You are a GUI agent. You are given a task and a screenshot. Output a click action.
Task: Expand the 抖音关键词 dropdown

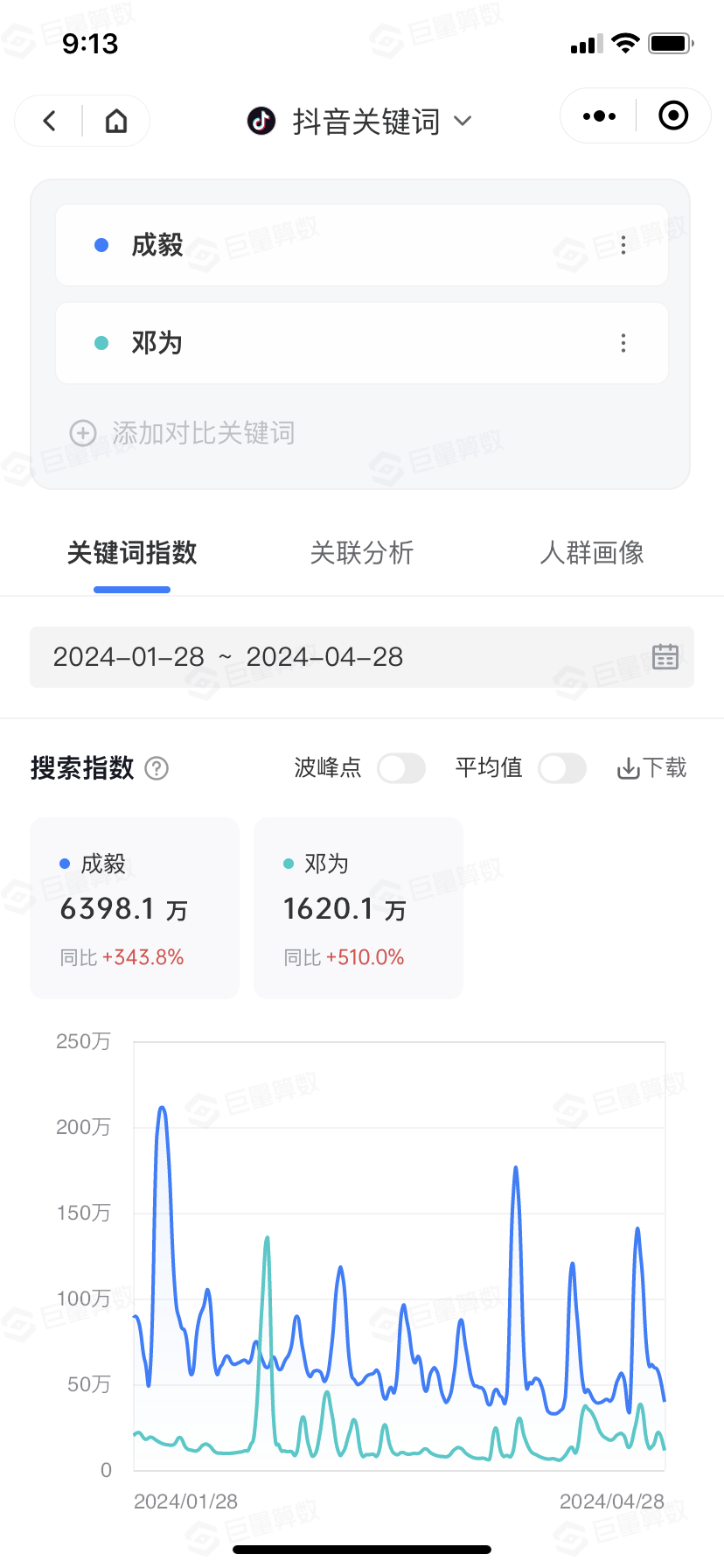coord(359,121)
